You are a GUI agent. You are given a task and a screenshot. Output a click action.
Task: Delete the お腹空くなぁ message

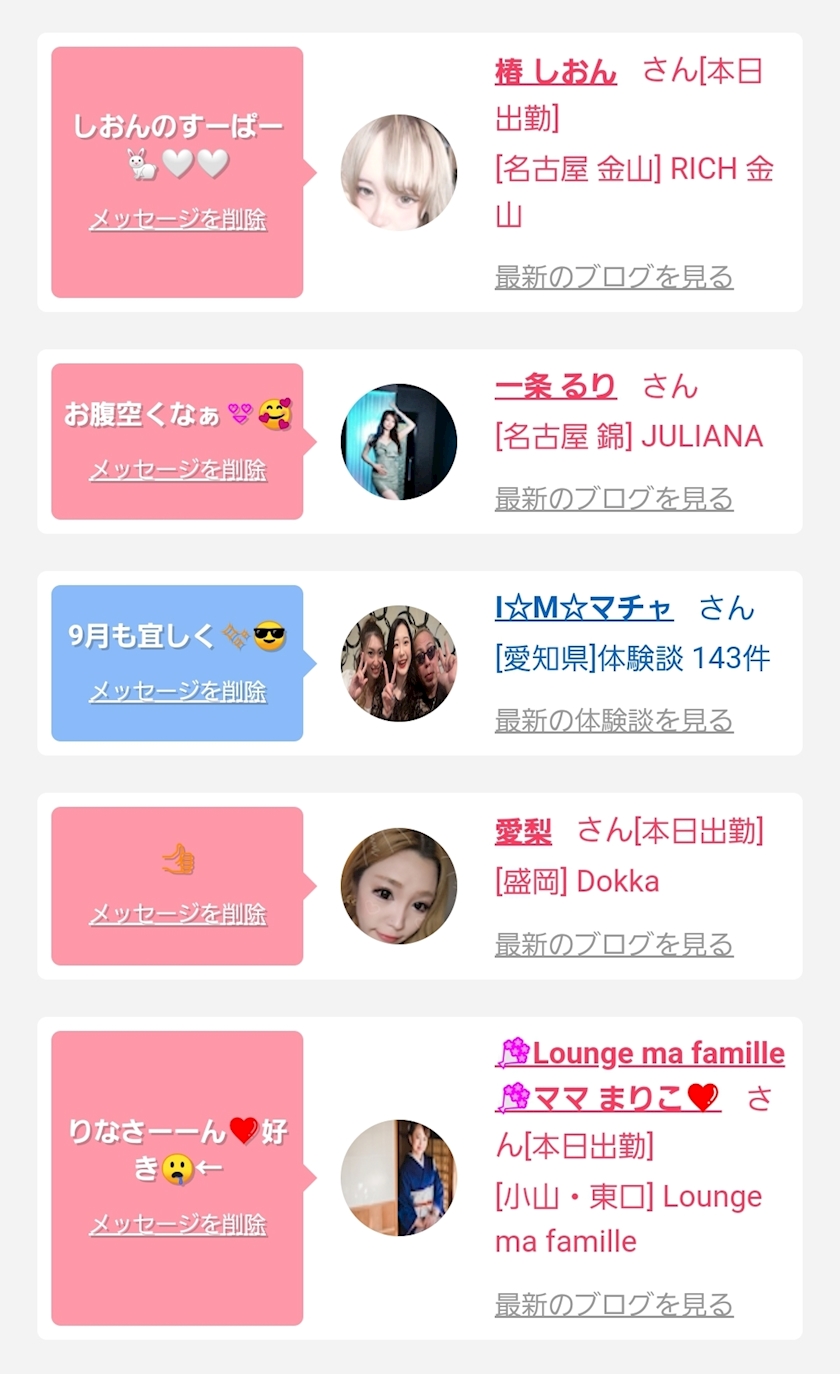(x=178, y=470)
